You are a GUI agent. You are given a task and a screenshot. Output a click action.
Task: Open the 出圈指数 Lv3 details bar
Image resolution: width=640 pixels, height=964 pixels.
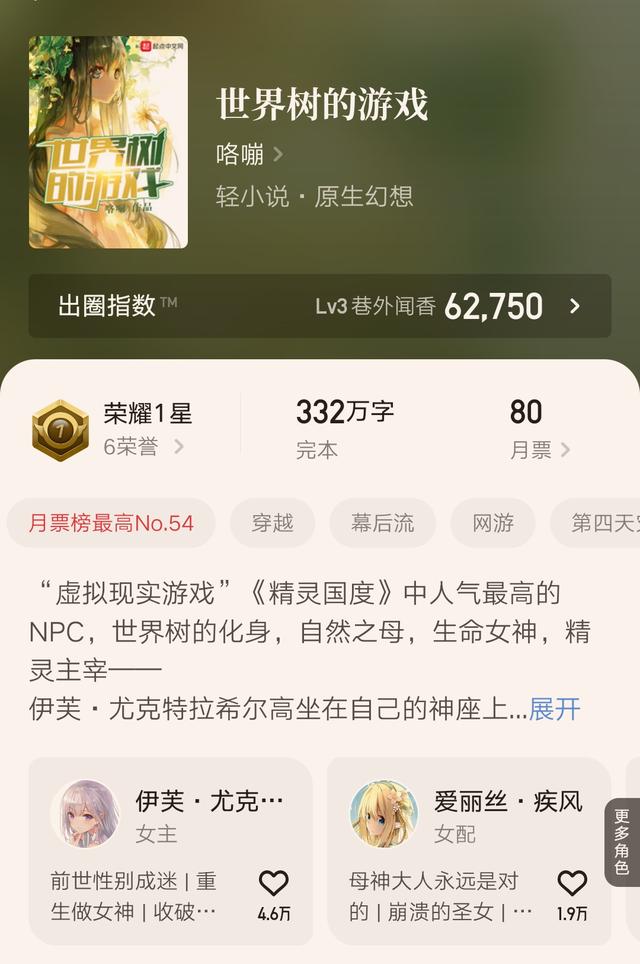pos(319,306)
